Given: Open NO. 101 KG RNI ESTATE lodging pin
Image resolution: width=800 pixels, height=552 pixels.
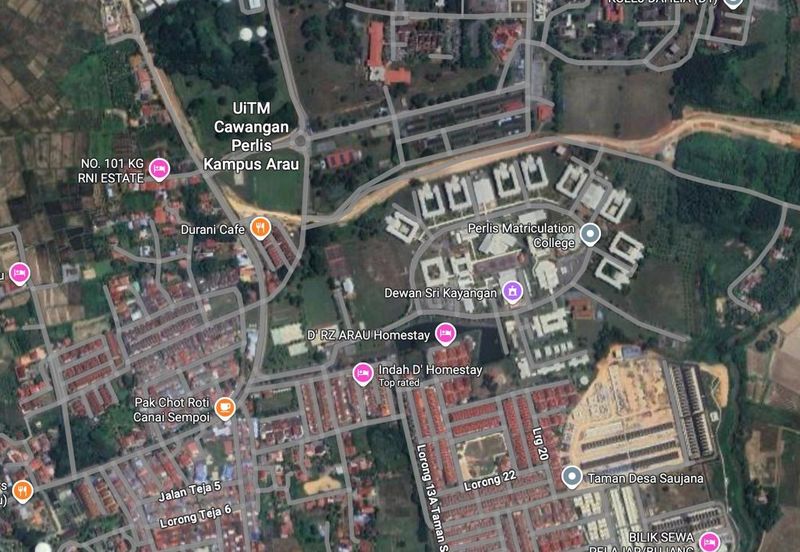Looking at the screenshot, I should tap(158, 171).
